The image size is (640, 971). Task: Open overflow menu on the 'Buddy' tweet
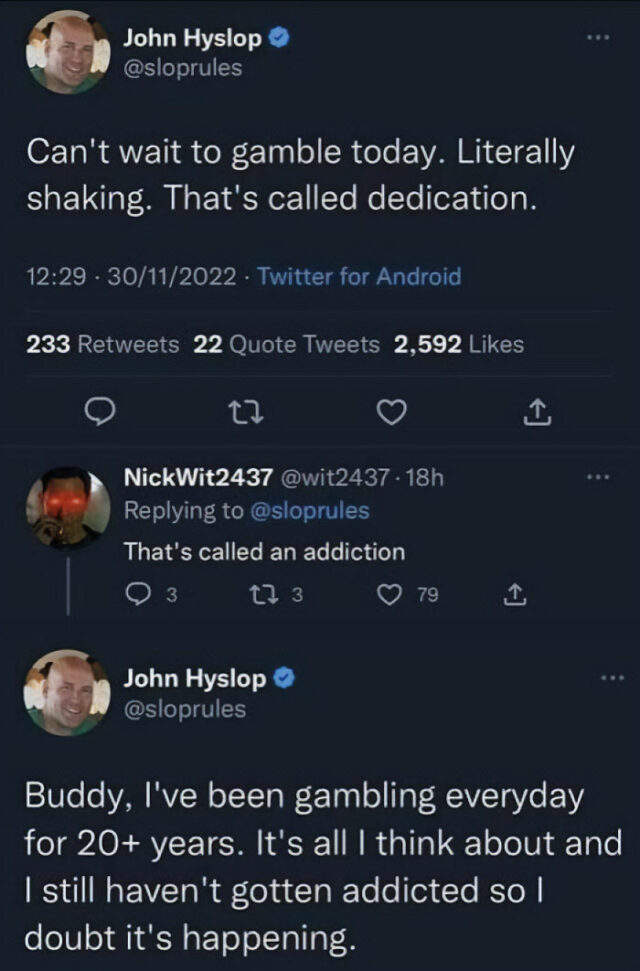tap(608, 679)
